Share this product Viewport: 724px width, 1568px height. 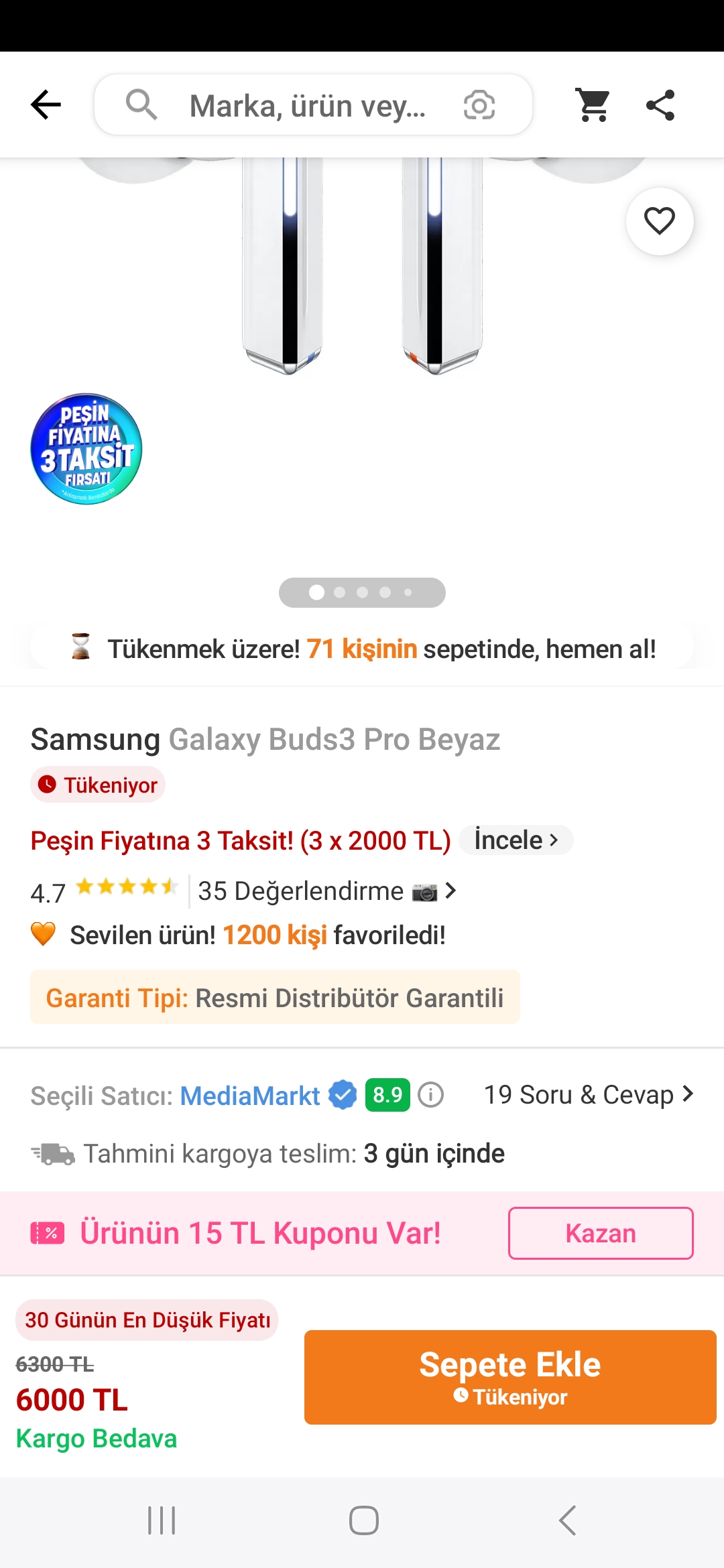click(660, 105)
